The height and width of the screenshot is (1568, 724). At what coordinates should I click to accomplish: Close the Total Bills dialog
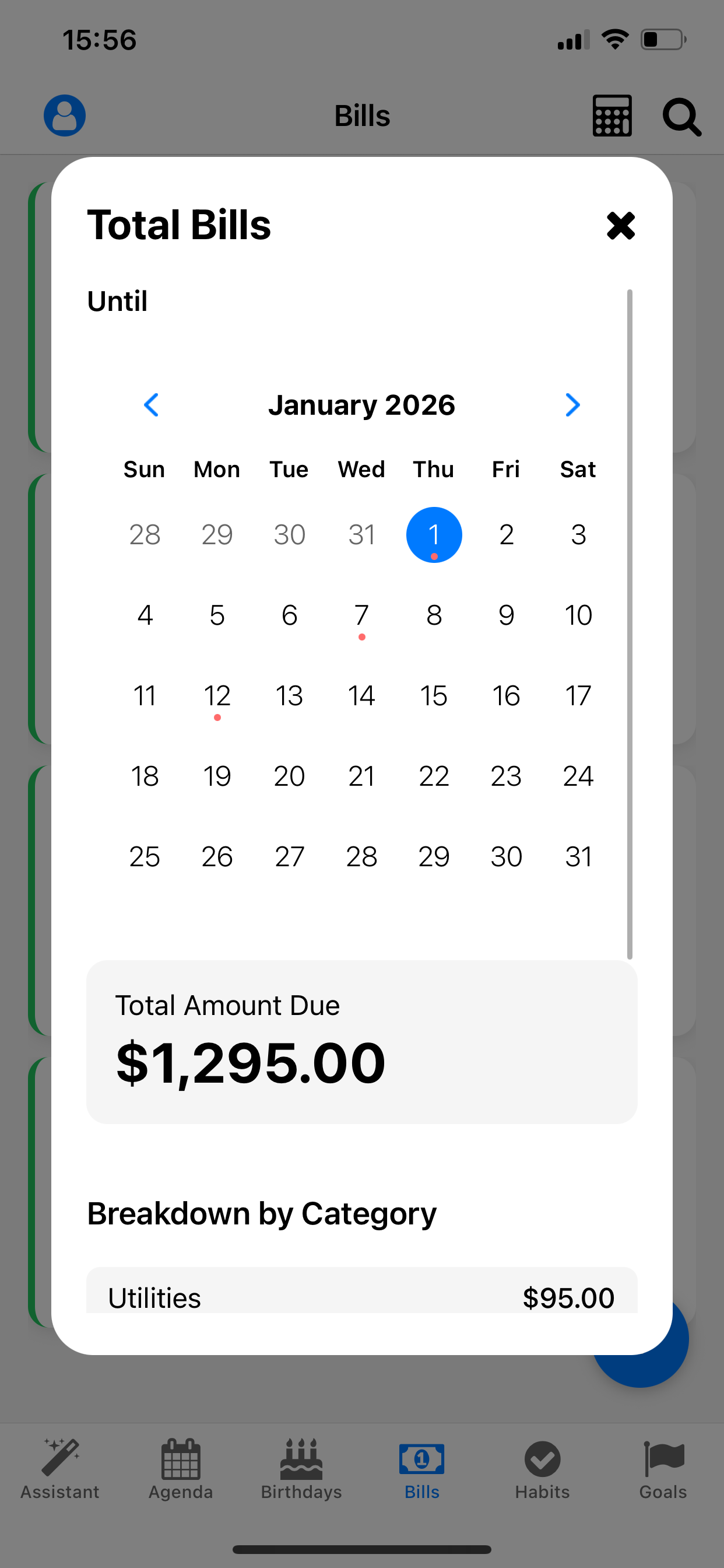pos(621,226)
